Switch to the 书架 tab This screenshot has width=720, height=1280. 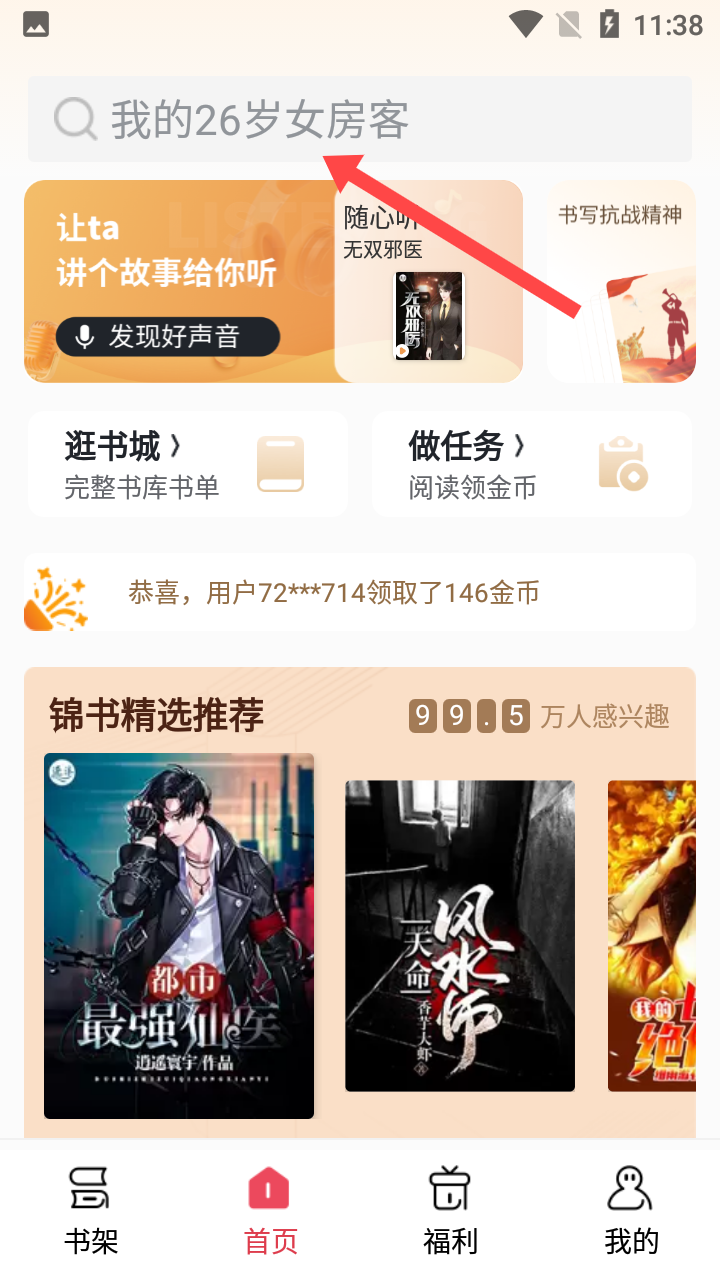click(91, 1212)
